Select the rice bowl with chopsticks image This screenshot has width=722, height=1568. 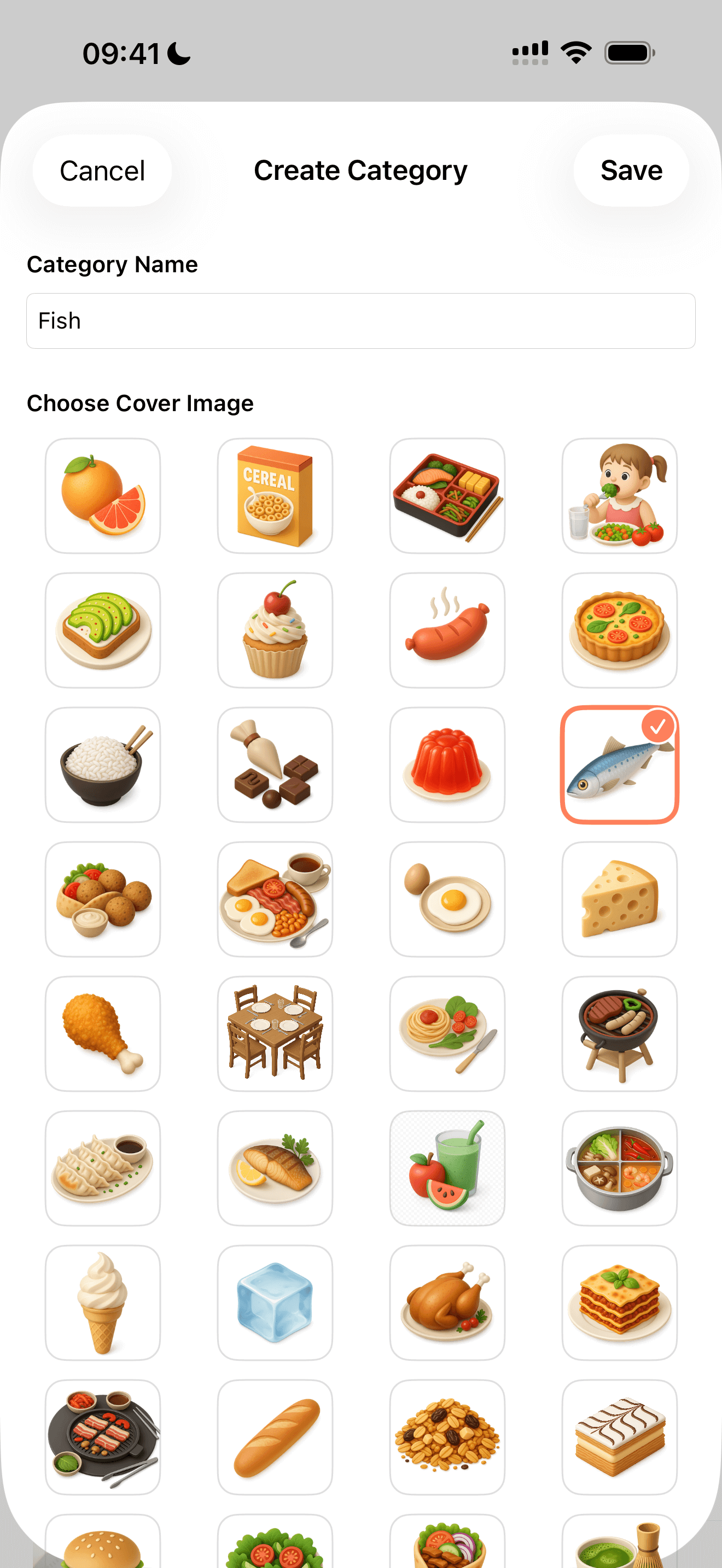[x=102, y=764]
